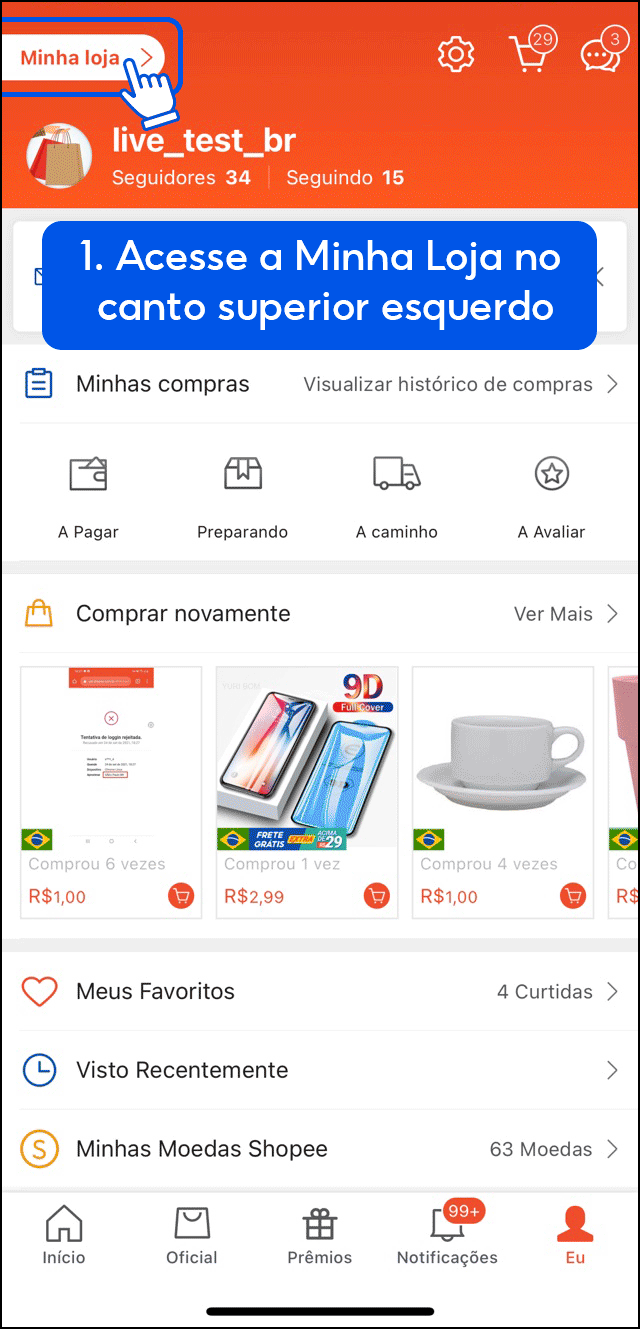The height and width of the screenshot is (1329, 640).
Task: Open Visualizar histórico de compras
Action: click(x=460, y=384)
